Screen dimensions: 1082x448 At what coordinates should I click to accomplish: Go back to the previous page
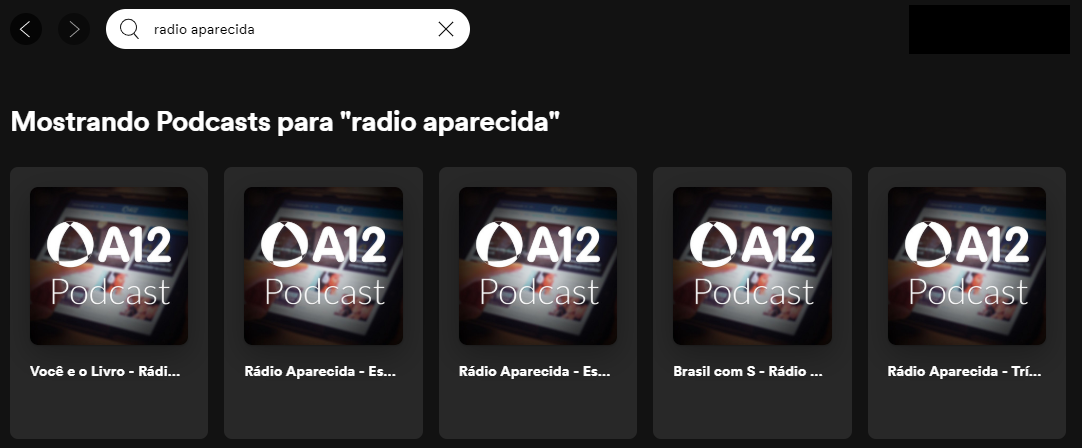(25, 30)
